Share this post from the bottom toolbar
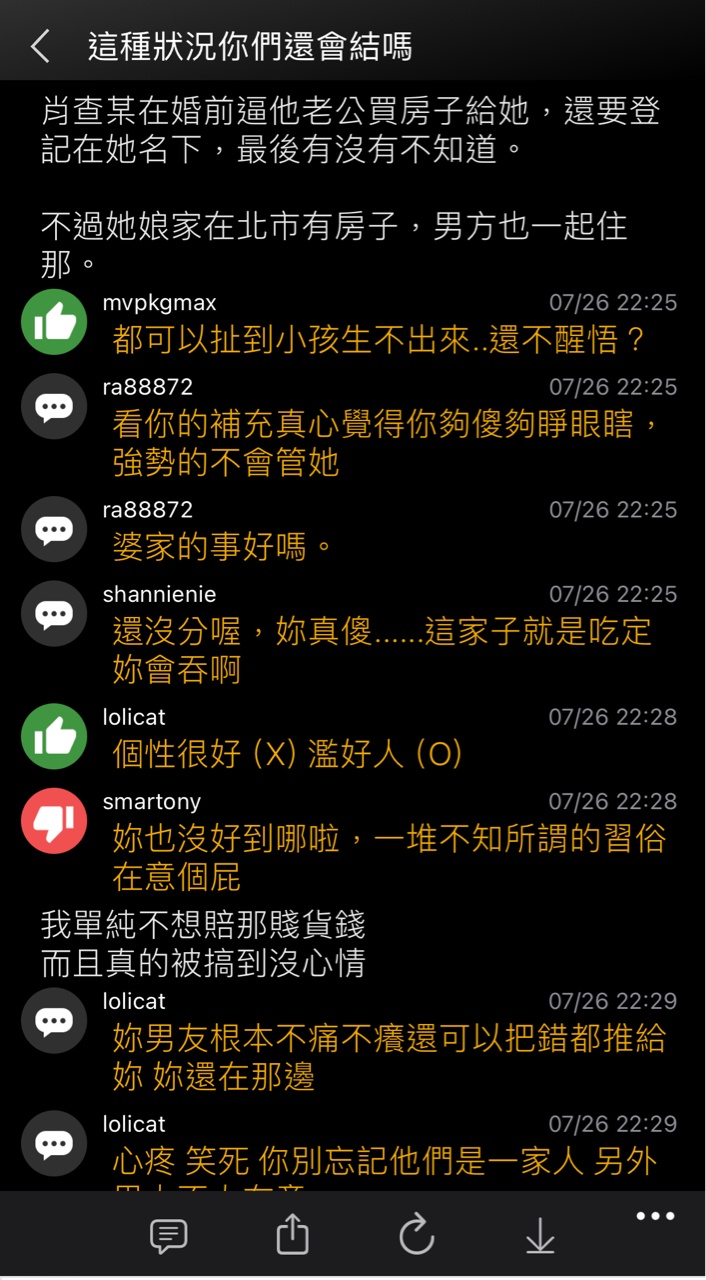 click(292, 1235)
